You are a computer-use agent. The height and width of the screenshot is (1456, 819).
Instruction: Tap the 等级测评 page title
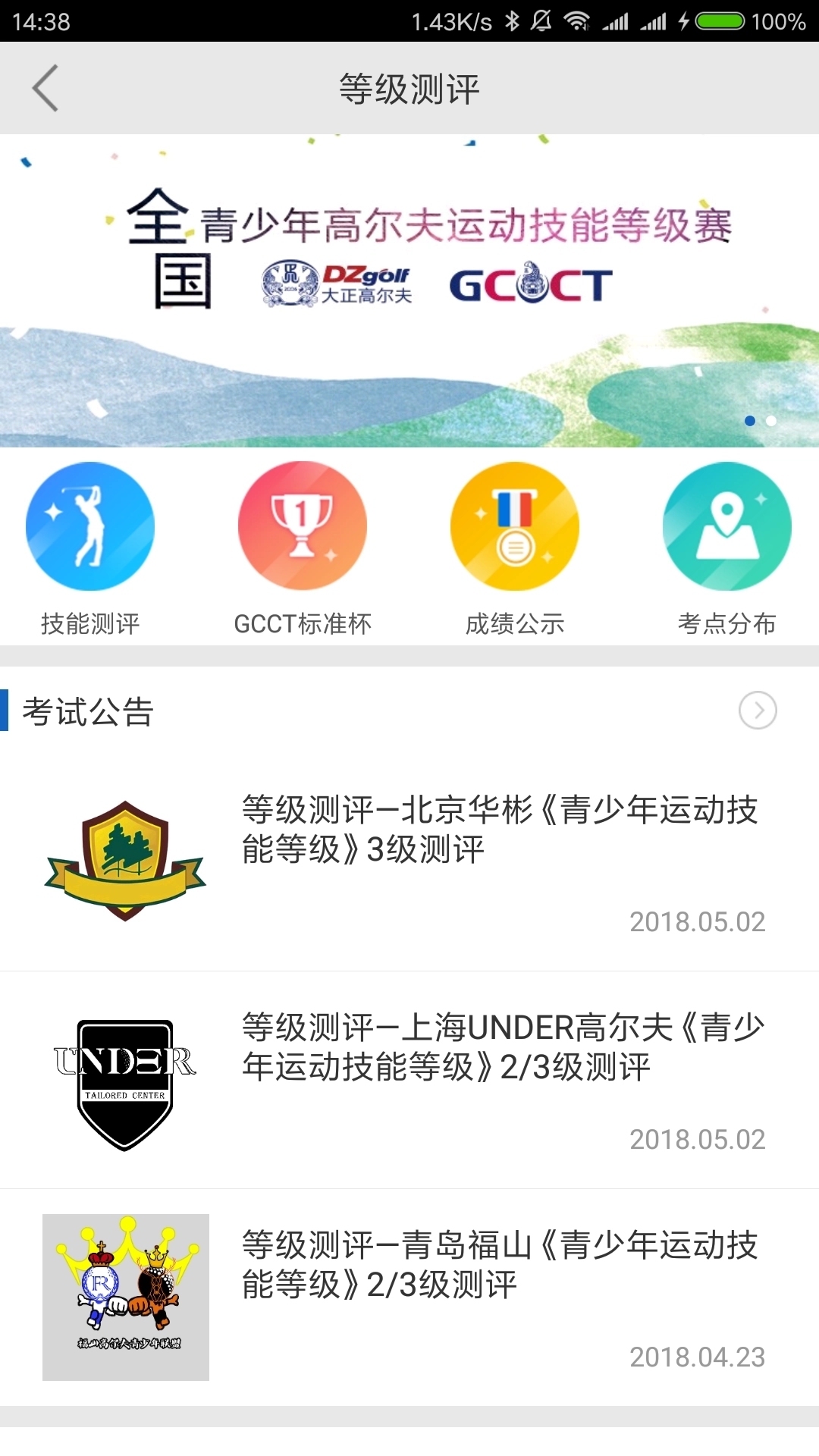409,87
